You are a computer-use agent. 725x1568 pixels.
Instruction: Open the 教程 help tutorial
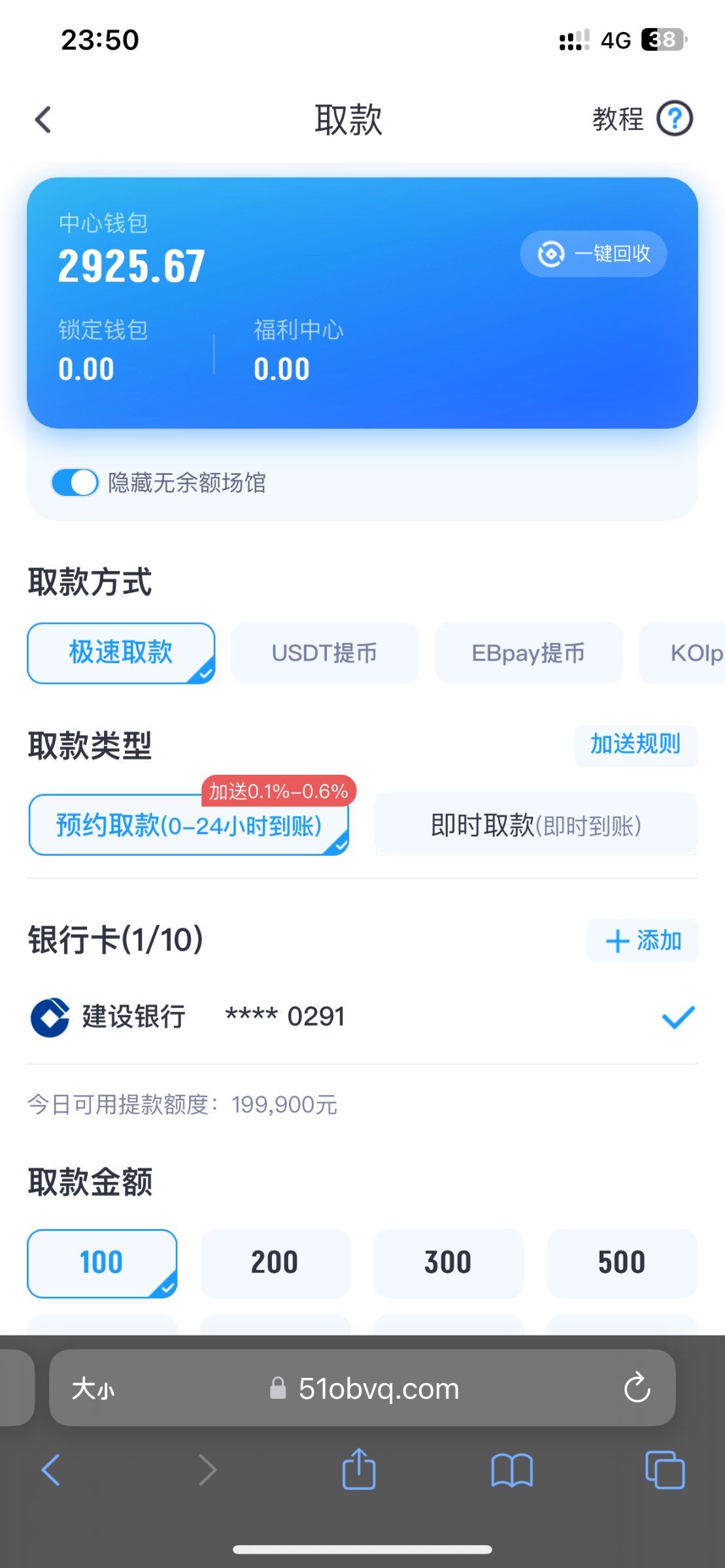click(642, 119)
